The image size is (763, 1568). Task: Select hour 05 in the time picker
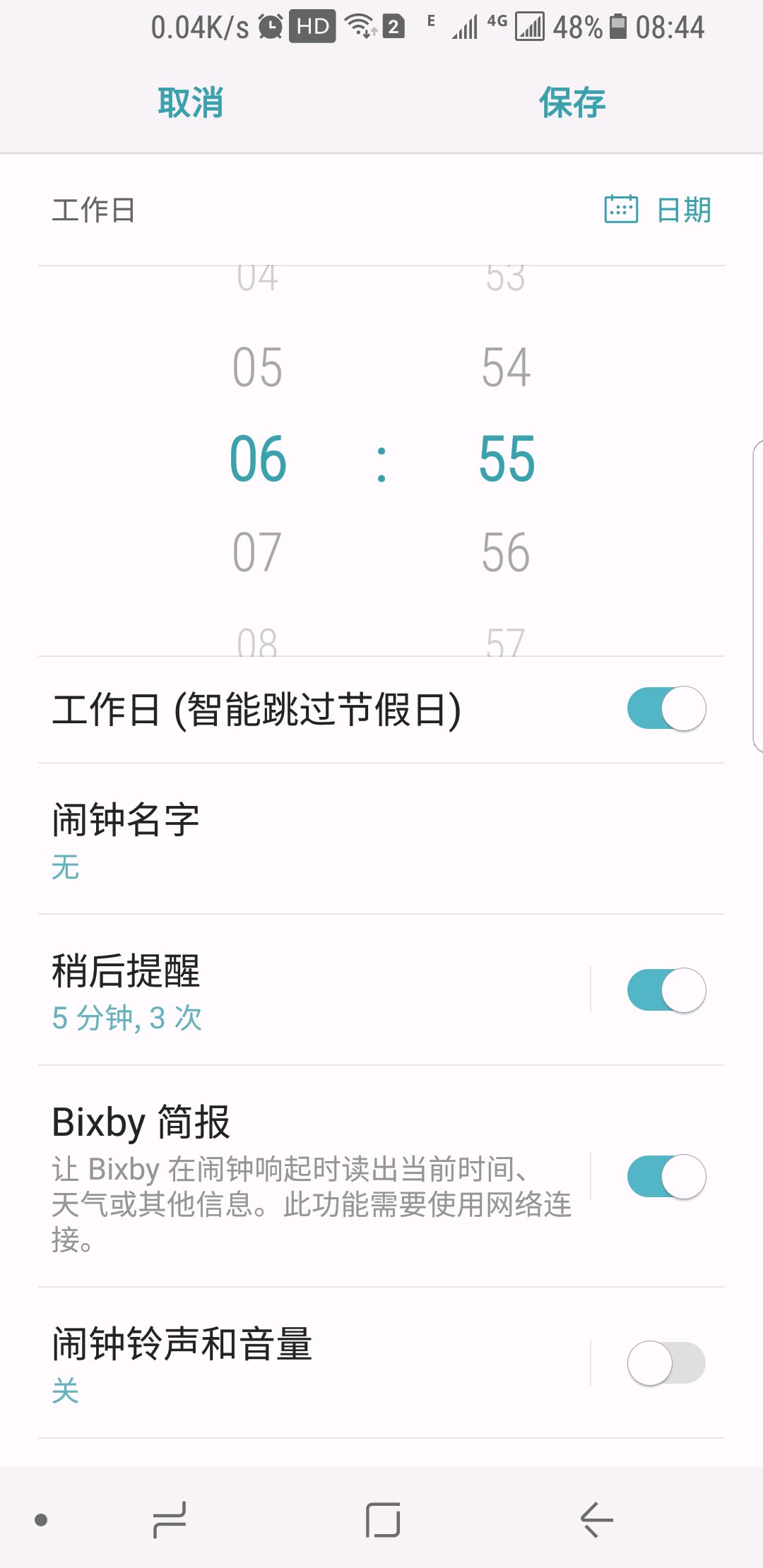pyautogui.click(x=257, y=367)
